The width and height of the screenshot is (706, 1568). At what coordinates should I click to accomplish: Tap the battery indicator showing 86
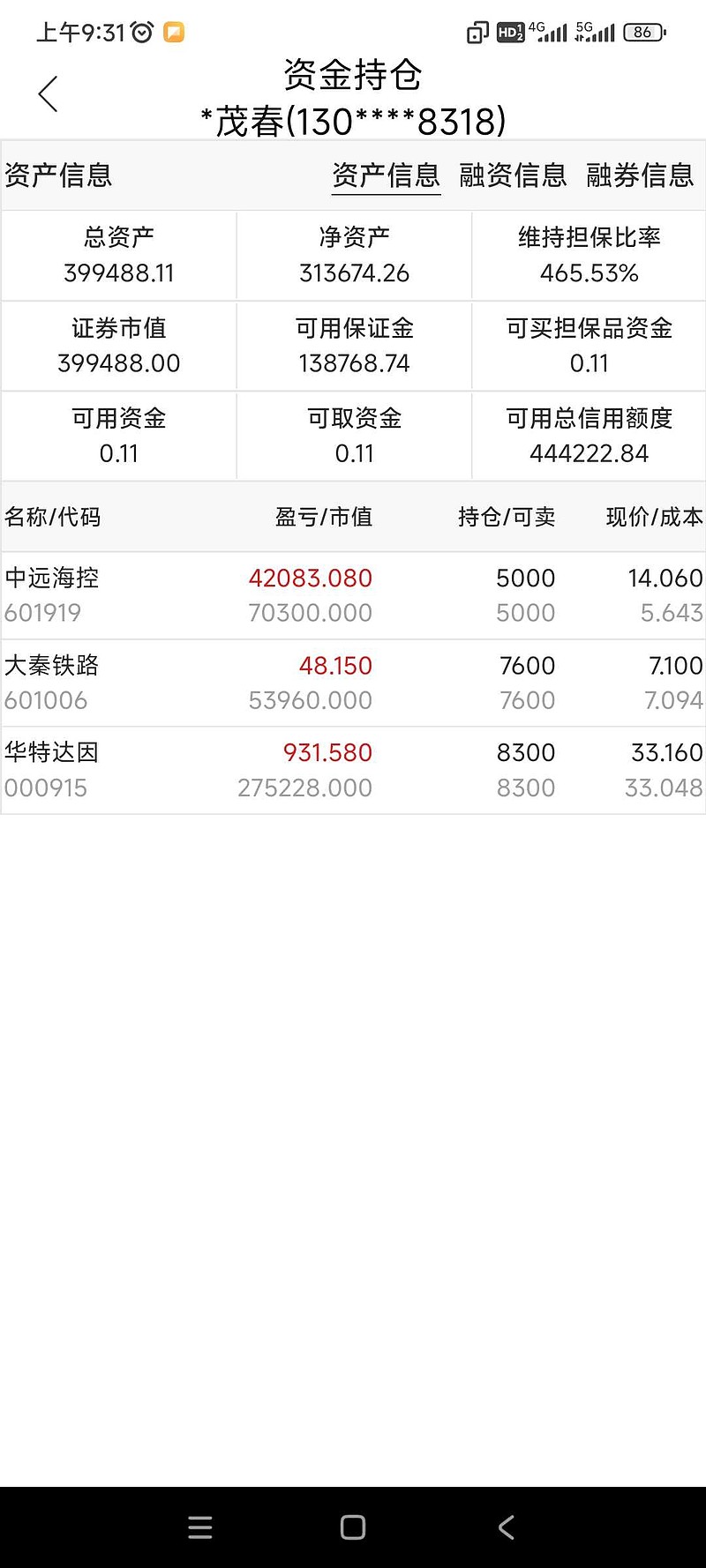pyautogui.click(x=643, y=32)
